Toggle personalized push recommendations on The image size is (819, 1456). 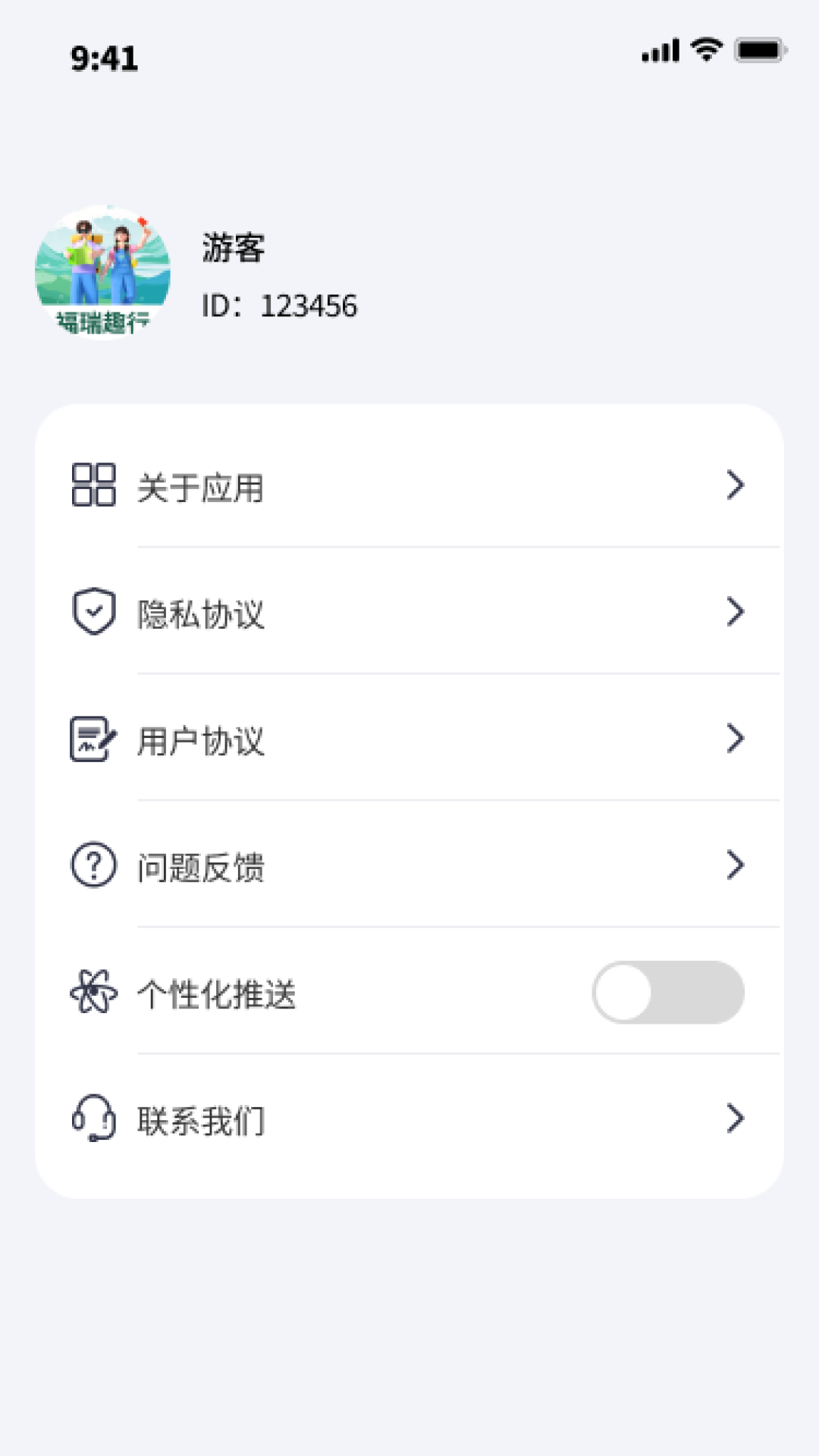[668, 993]
